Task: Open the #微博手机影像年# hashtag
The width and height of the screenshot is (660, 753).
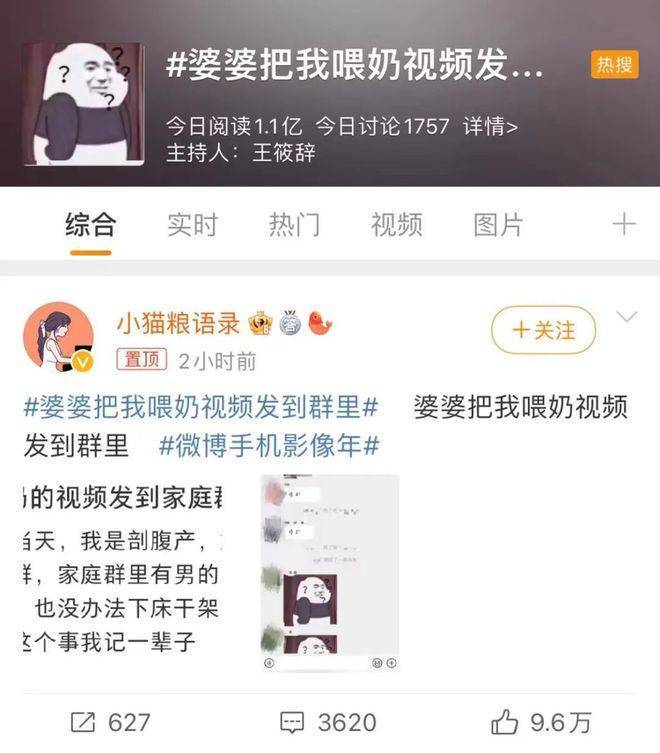Action: tap(268, 445)
